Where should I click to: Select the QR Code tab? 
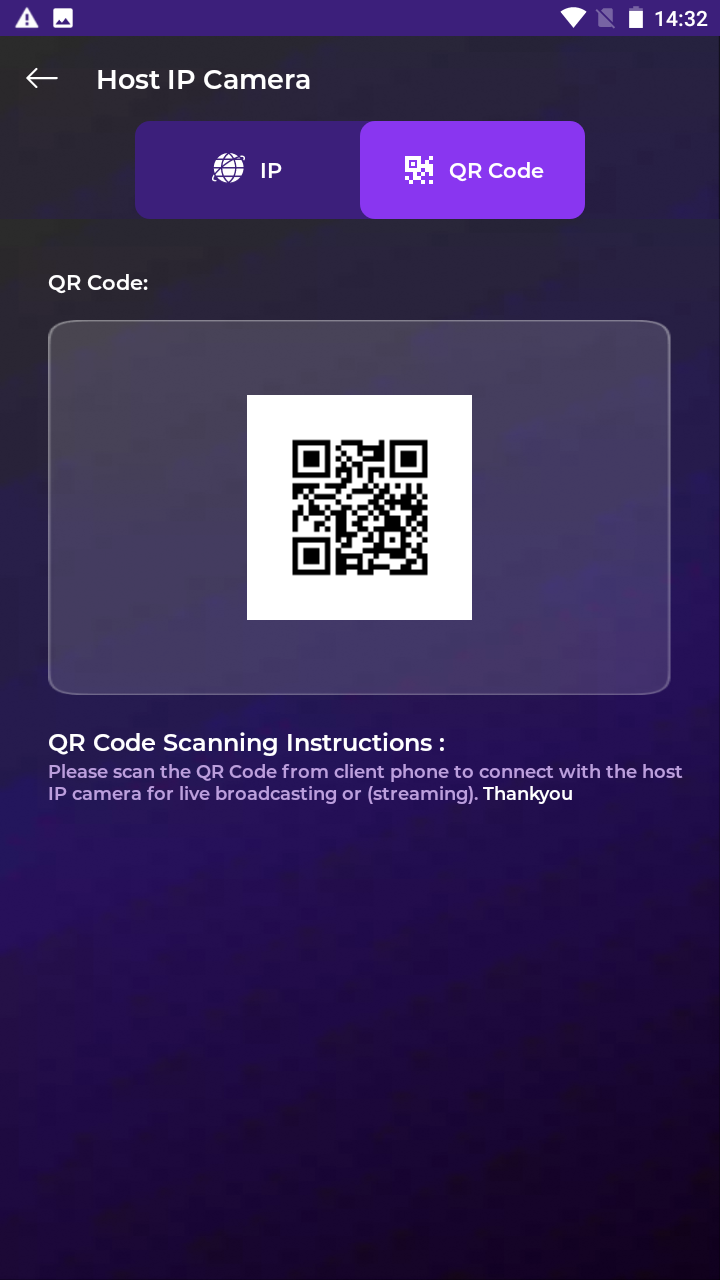click(472, 170)
